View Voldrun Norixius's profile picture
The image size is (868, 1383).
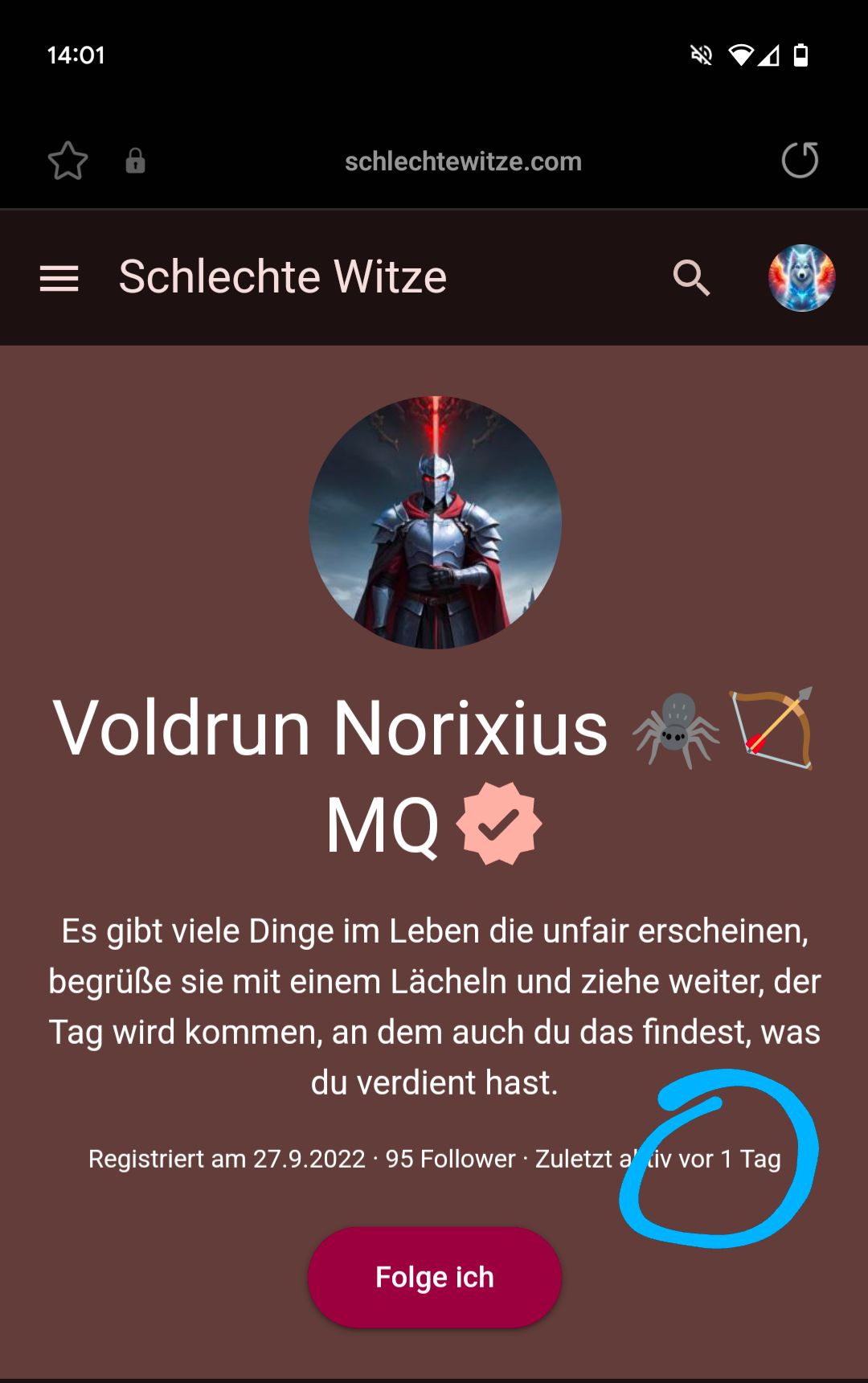click(435, 522)
